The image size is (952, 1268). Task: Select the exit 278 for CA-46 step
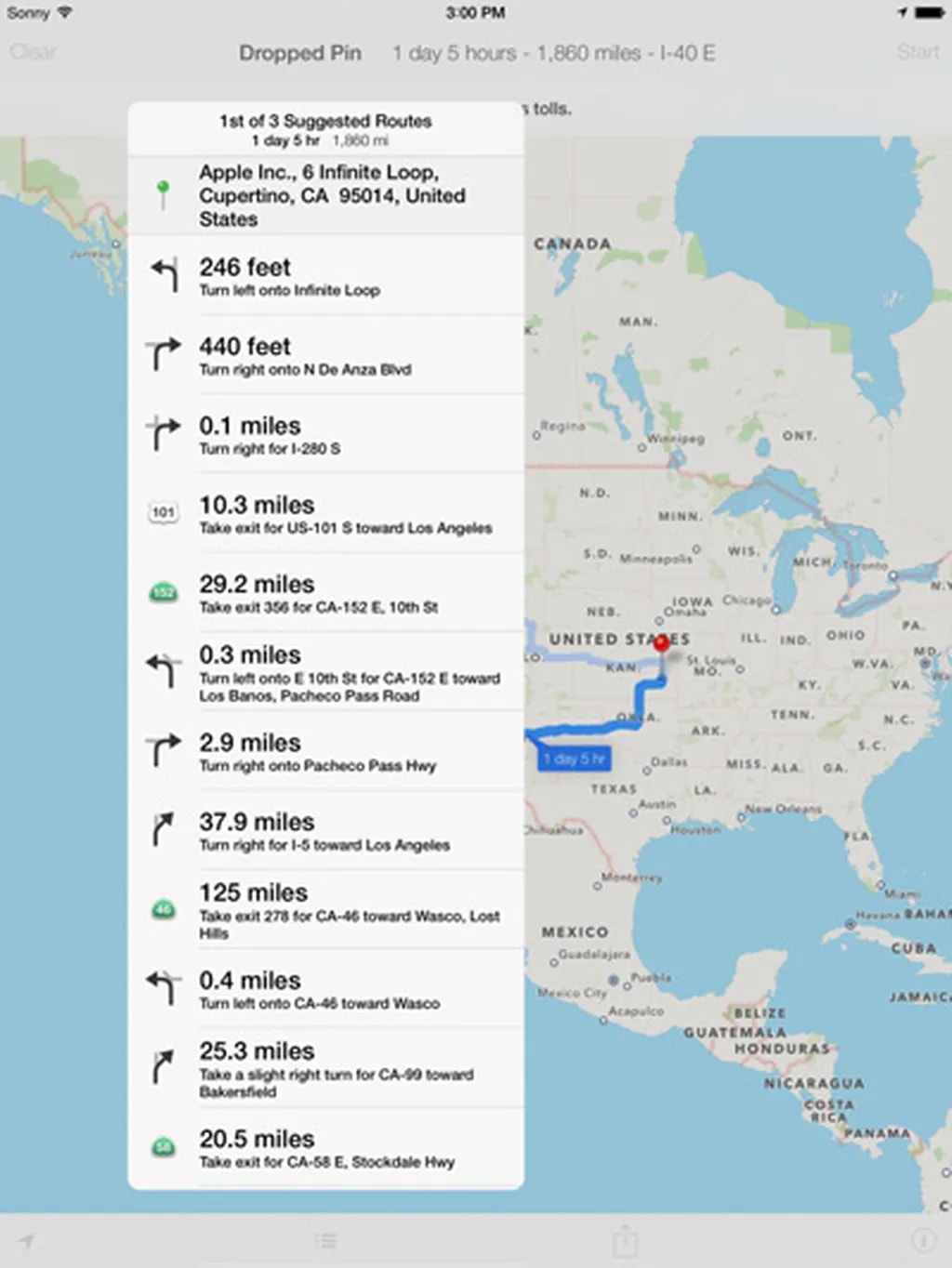[x=325, y=910]
